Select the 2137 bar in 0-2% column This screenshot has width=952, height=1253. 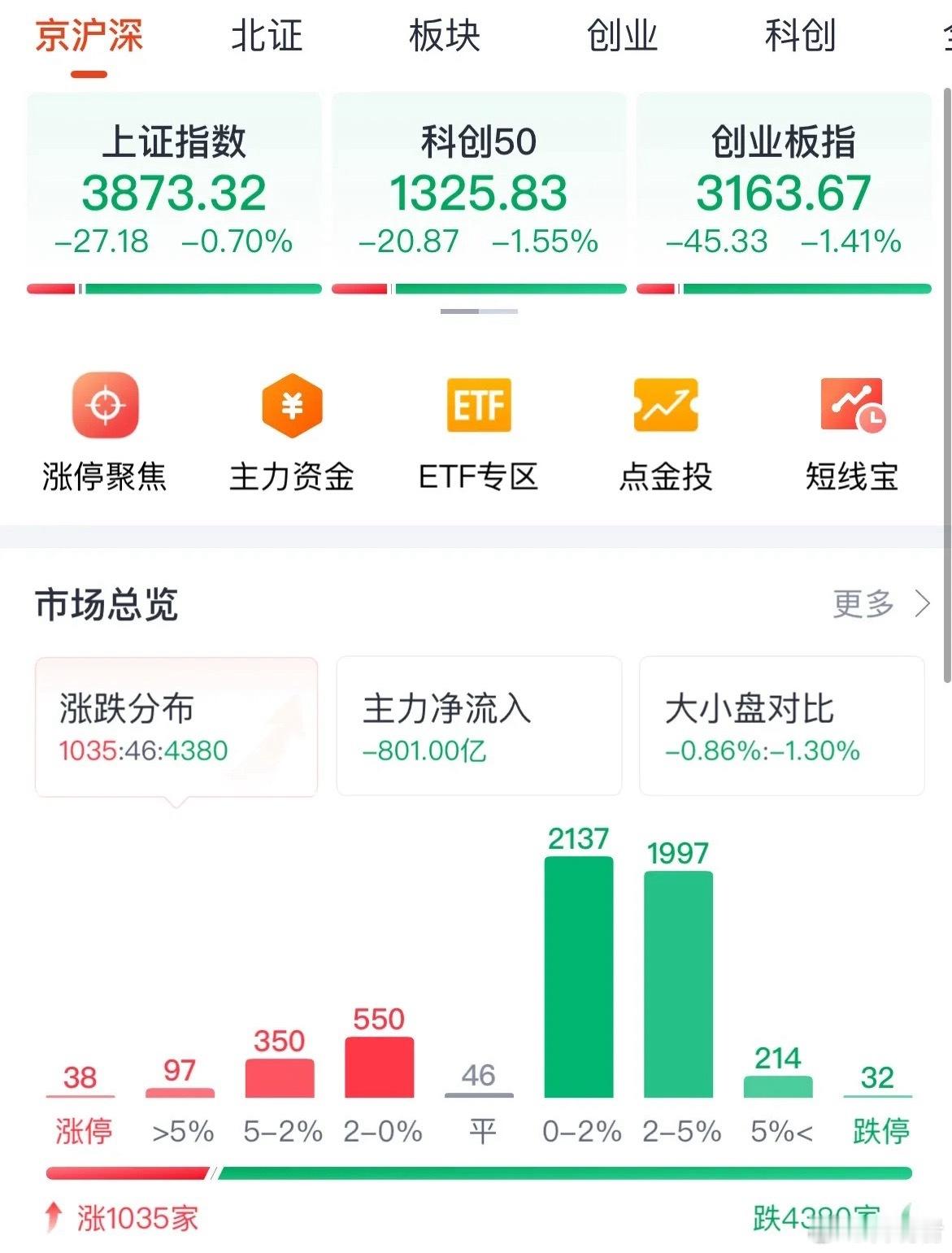(x=579, y=976)
